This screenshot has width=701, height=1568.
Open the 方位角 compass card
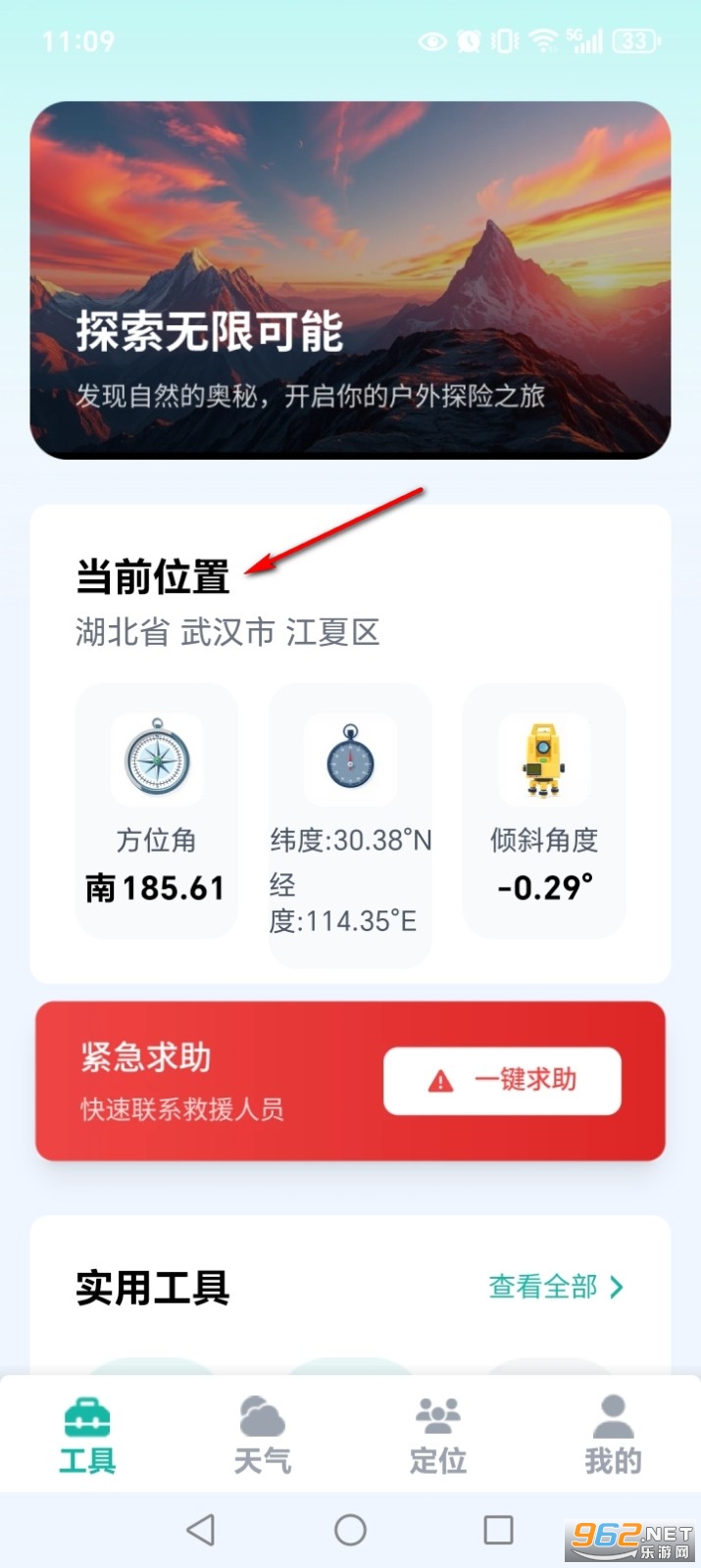tap(156, 809)
